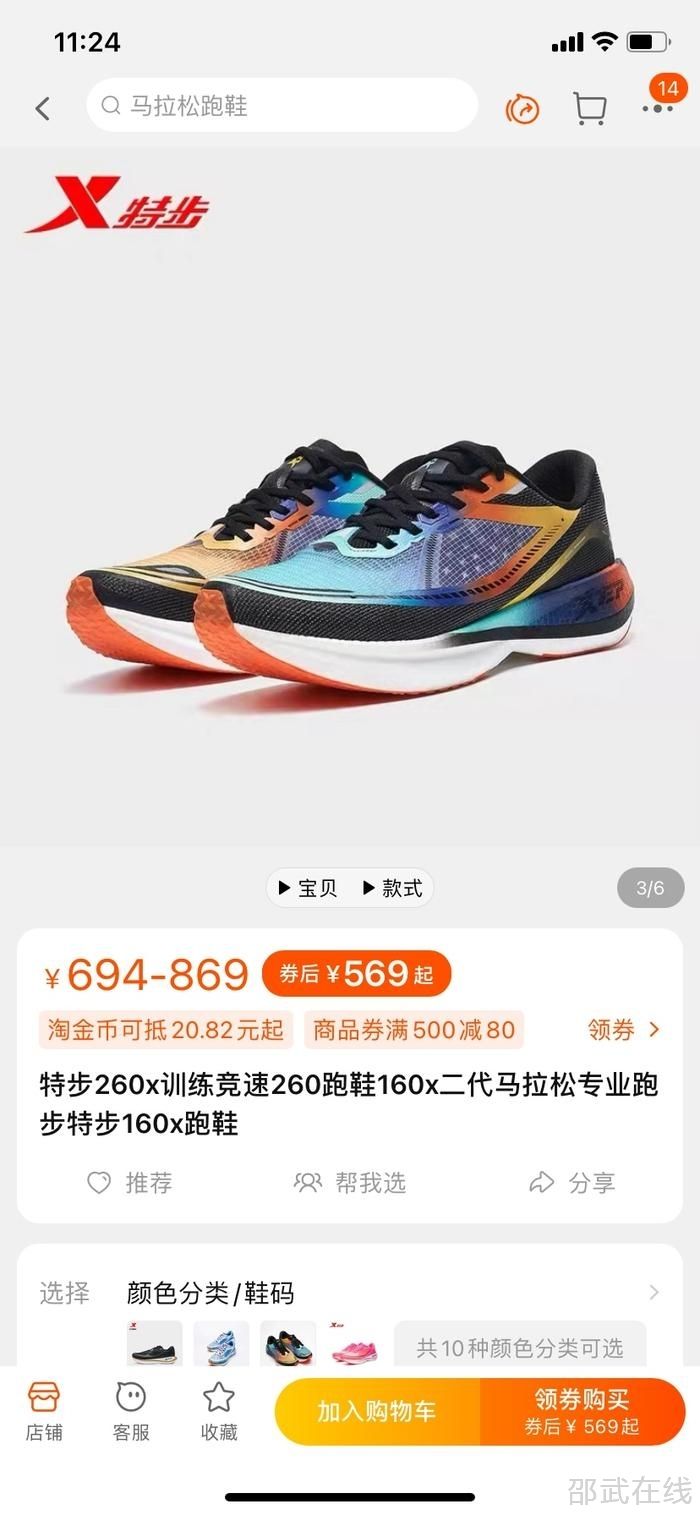Open the 马拉松跑鞋 search box
The width and height of the screenshot is (700, 1515).
coord(282,106)
